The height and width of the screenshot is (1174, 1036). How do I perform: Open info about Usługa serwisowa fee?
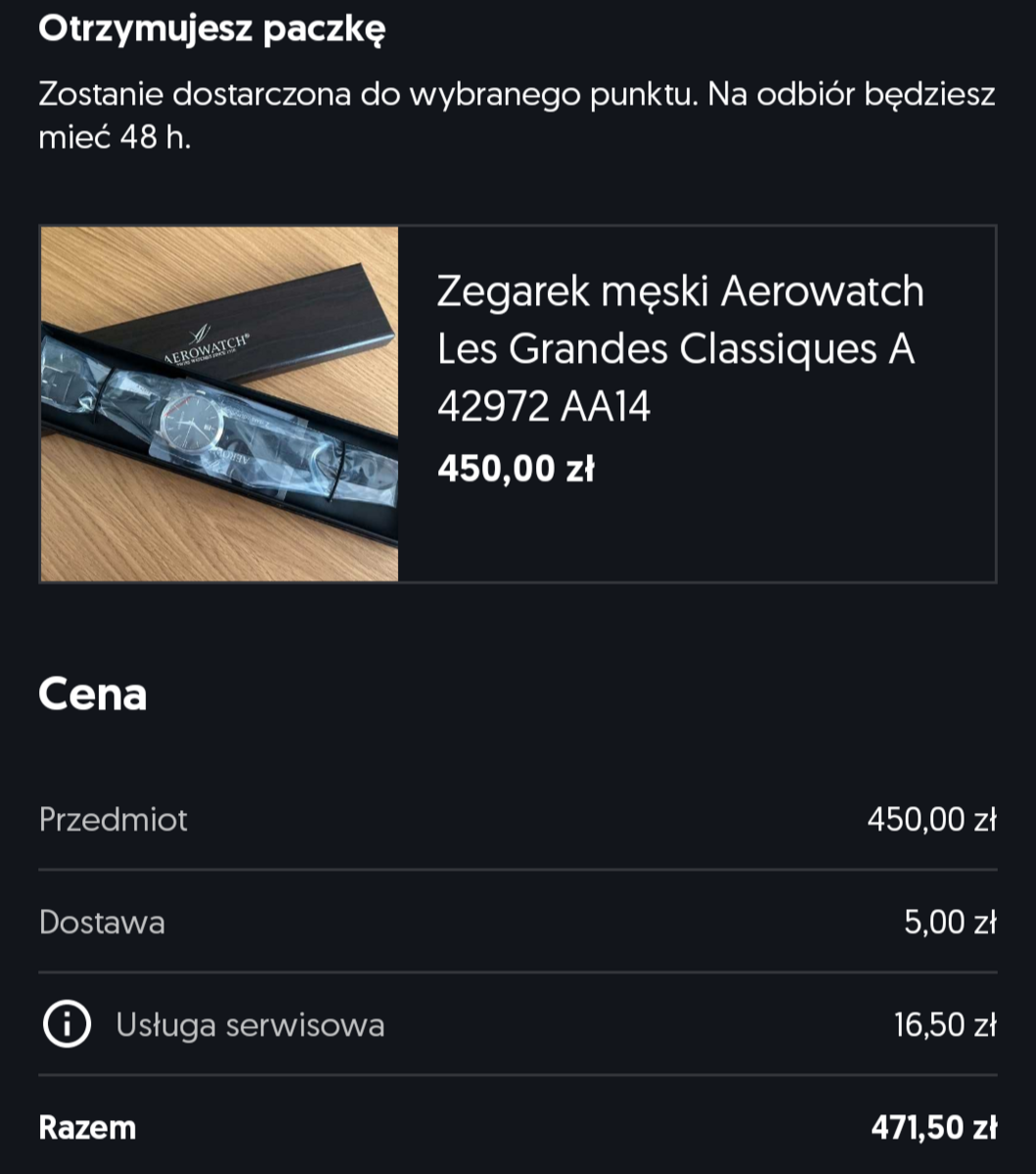pos(67,1025)
